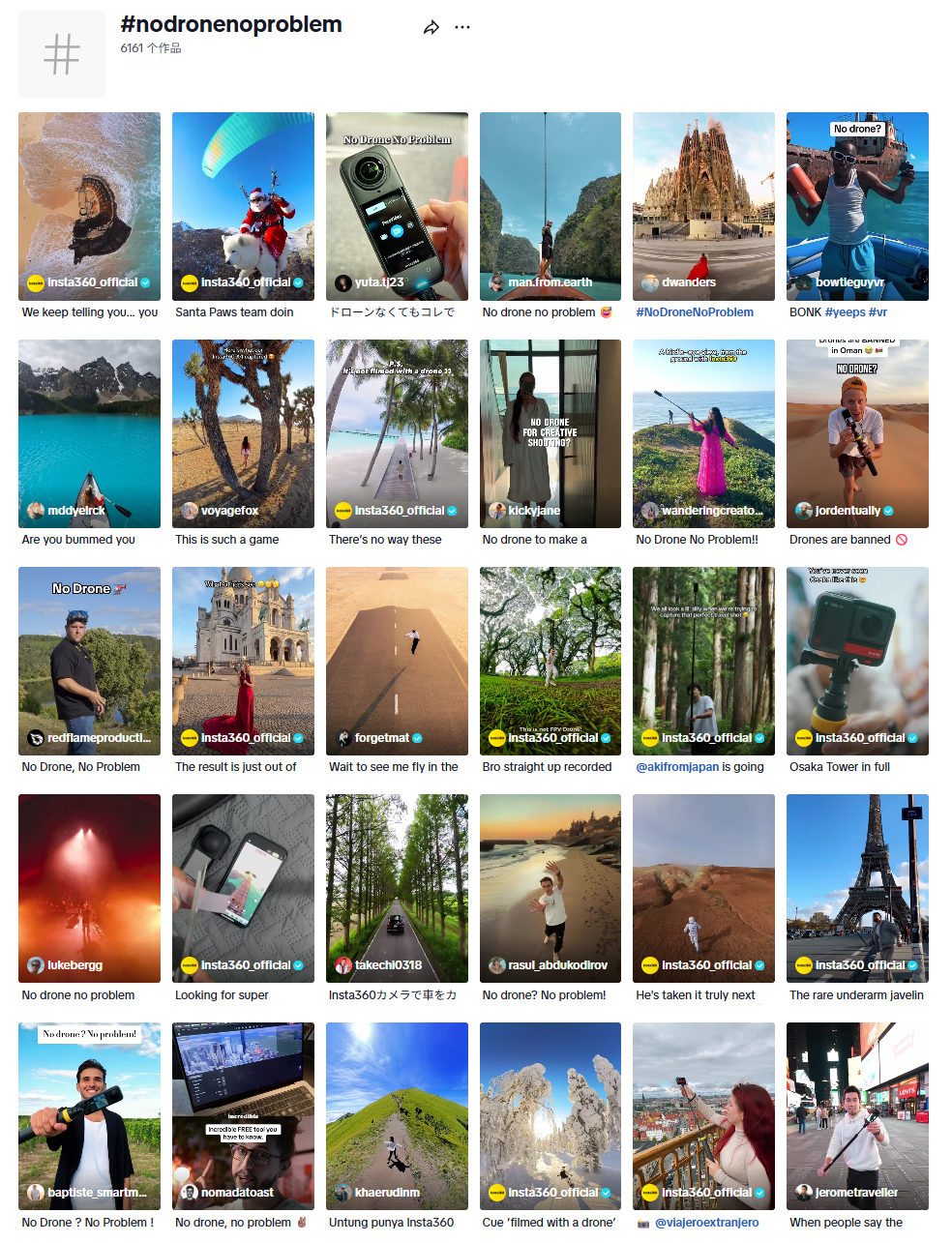Click the gray hashtag placeholder image

tap(61, 53)
